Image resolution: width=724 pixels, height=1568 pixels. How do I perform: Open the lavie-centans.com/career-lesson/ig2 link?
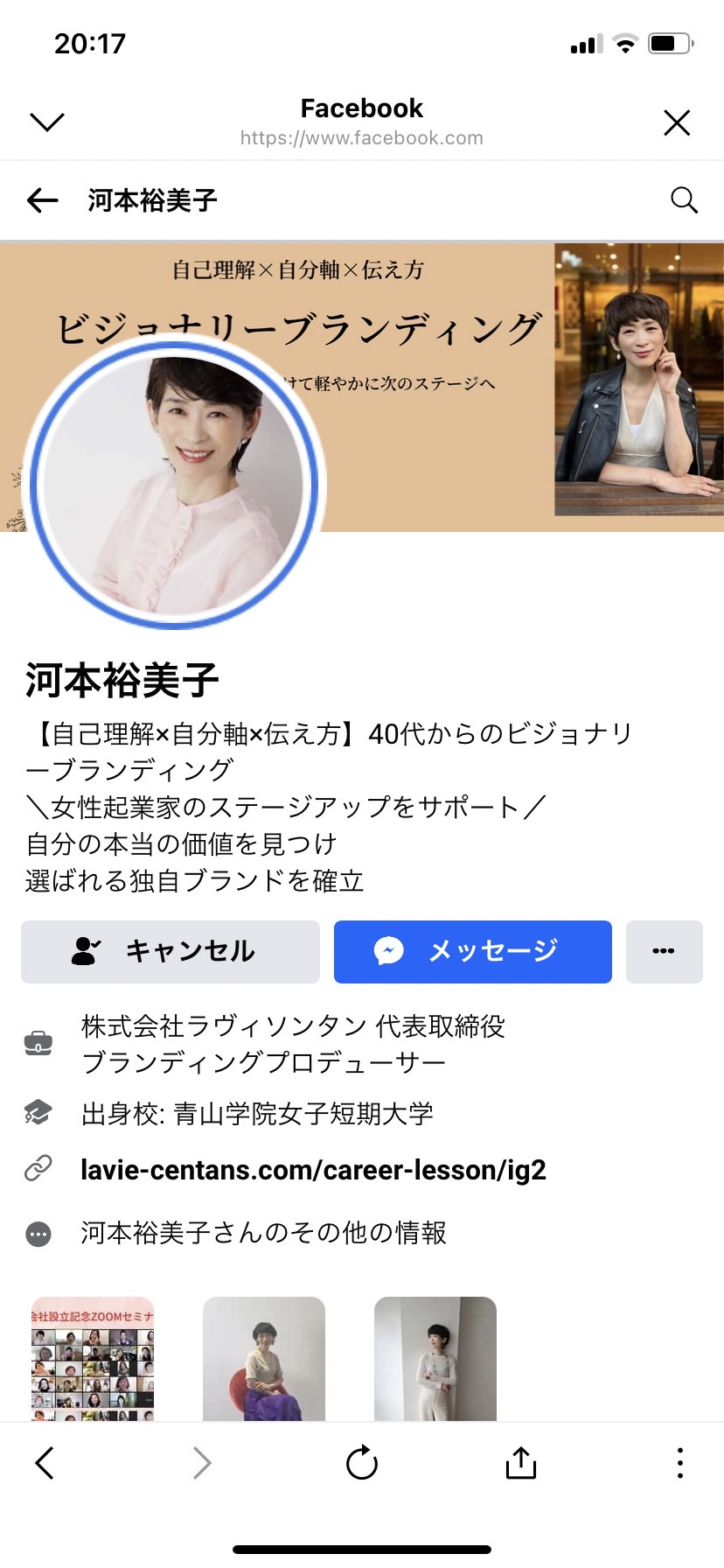[313, 1169]
